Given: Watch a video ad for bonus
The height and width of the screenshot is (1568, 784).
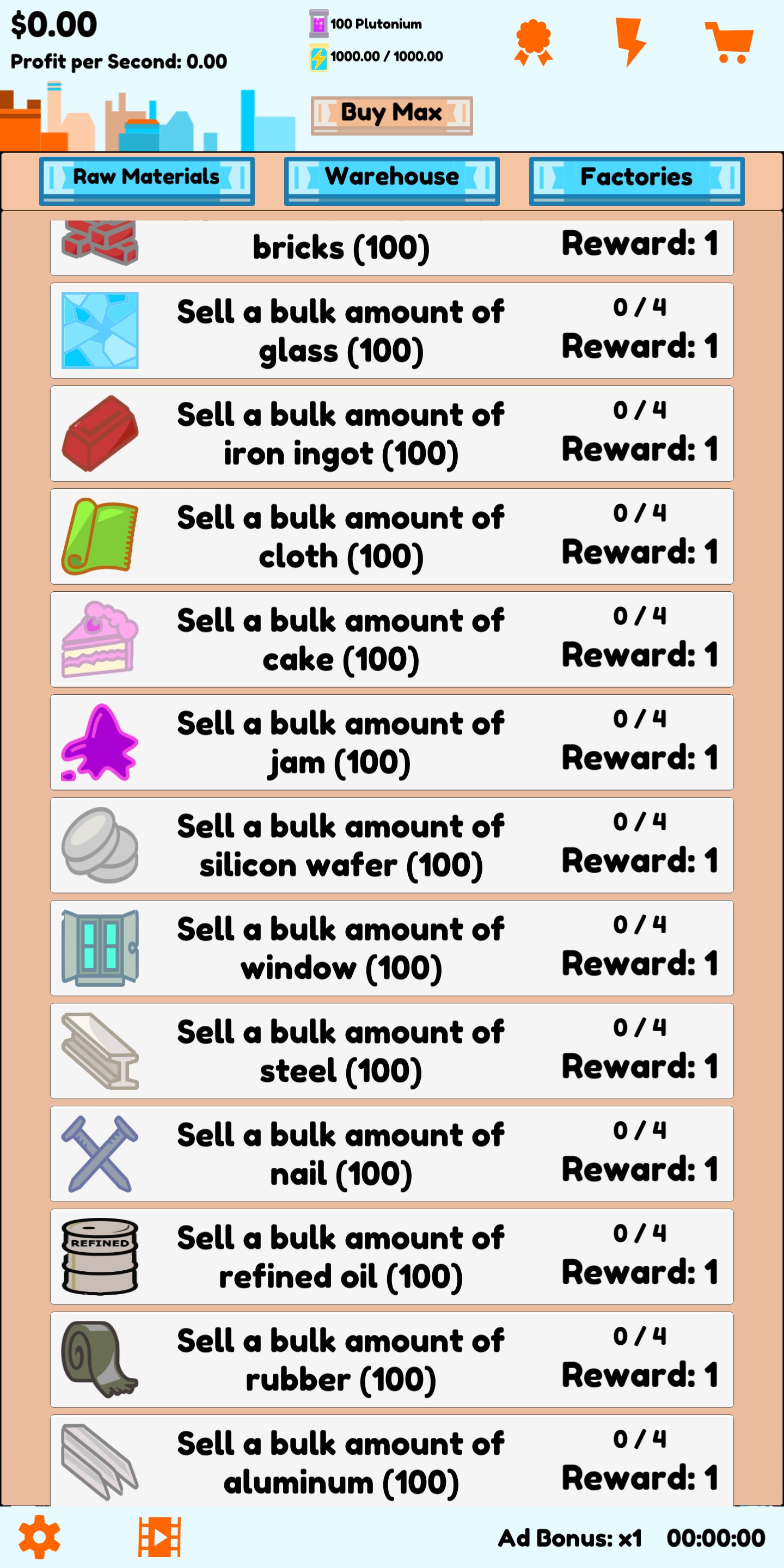Looking at the screenshot, I should pos(159,1537).
